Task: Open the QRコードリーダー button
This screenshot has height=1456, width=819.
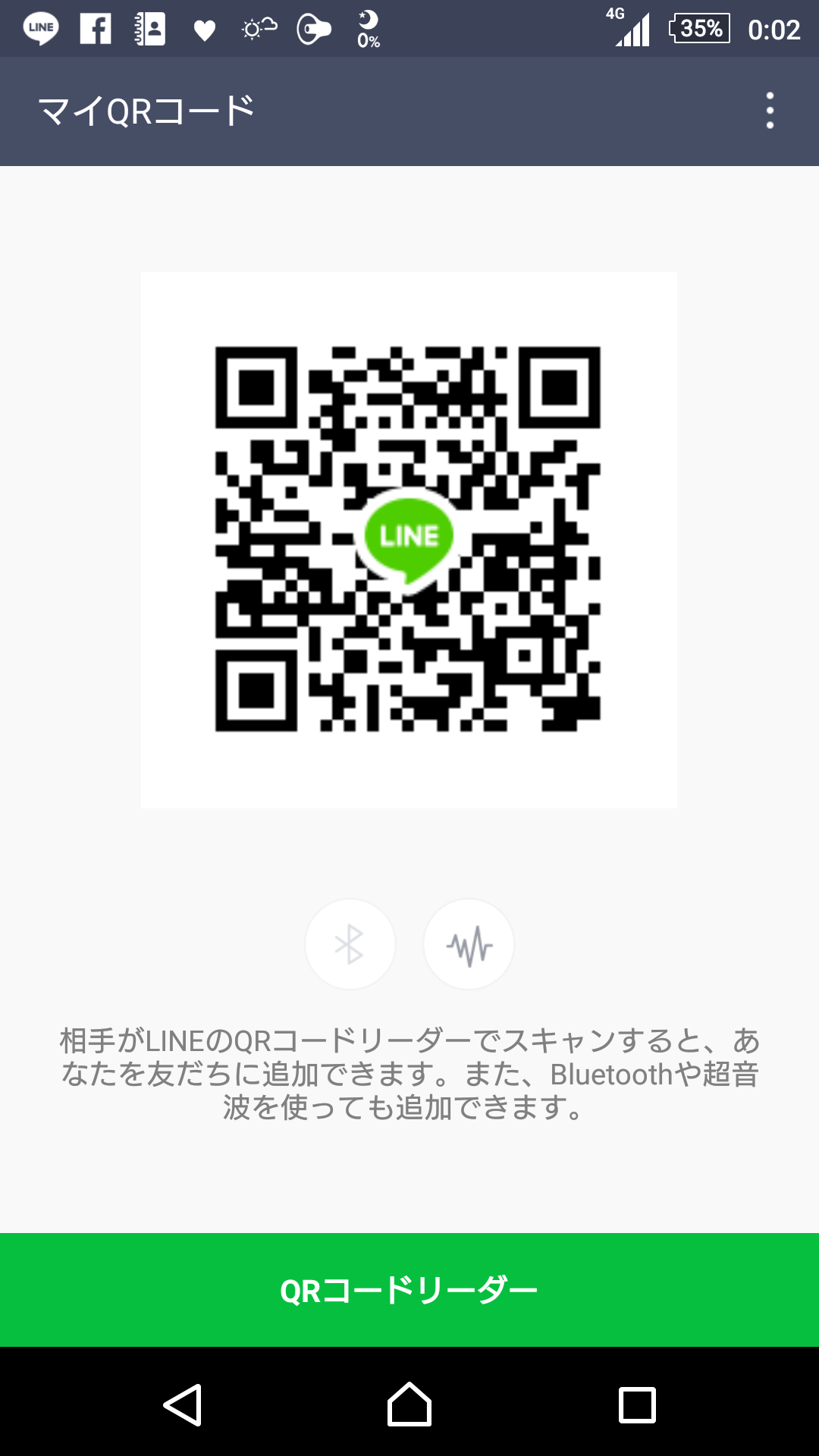Action: coord(409,1290)
